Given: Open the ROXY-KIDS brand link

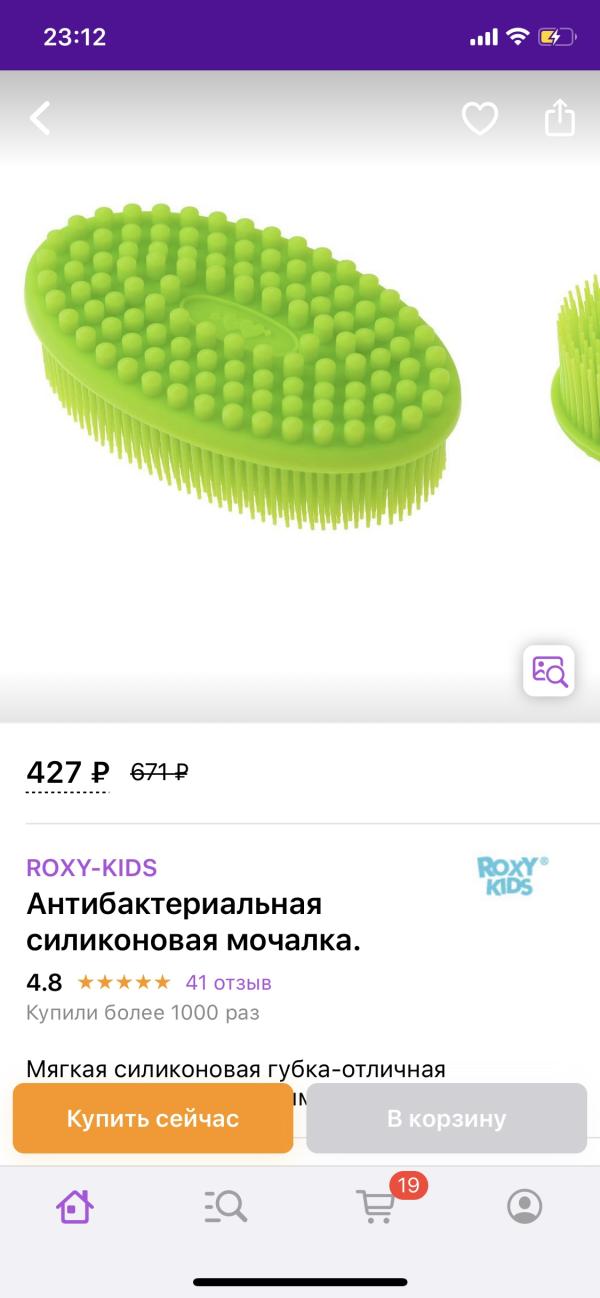Looking at the screenshot, I should (92, 867).
